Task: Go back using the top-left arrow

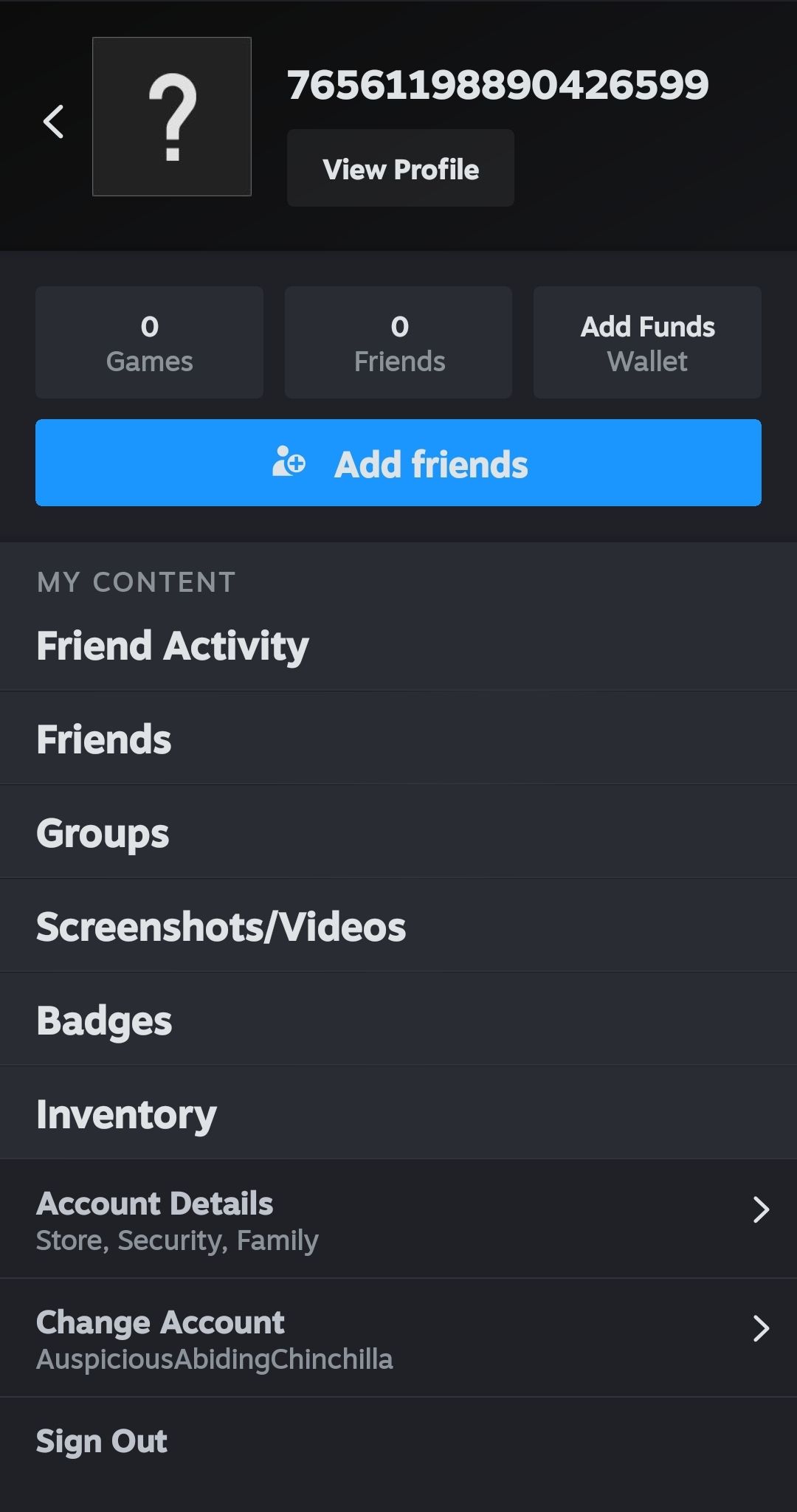Action: 53,122
